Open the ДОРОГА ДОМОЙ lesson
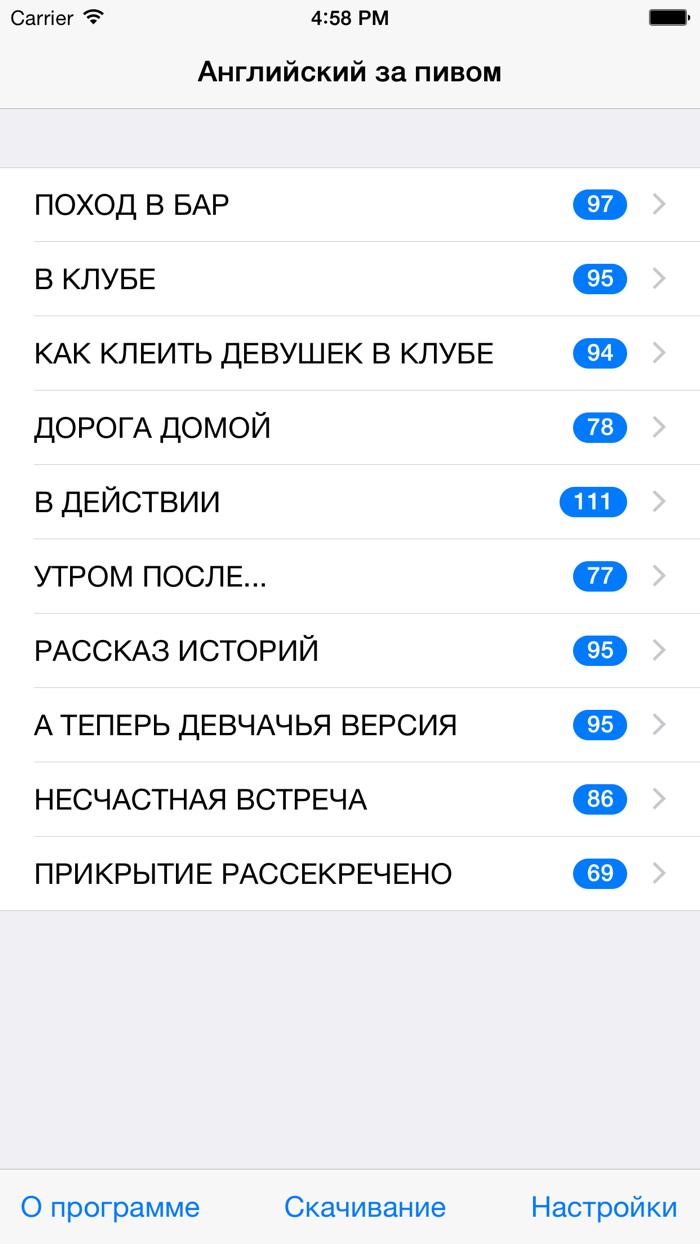This screenshot has height=1244, width=700. click(350, 427)
